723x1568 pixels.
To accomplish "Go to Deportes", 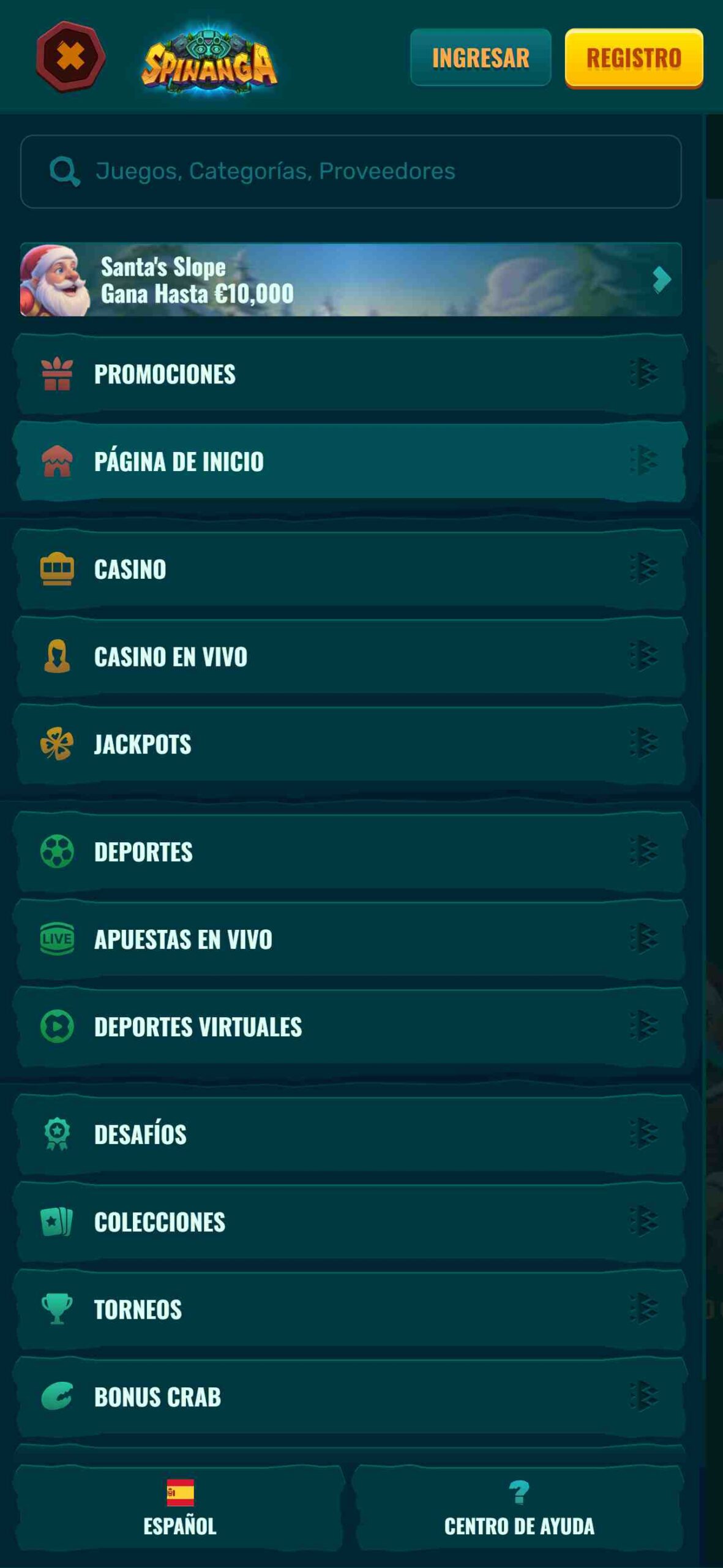I will coord(350,852).
